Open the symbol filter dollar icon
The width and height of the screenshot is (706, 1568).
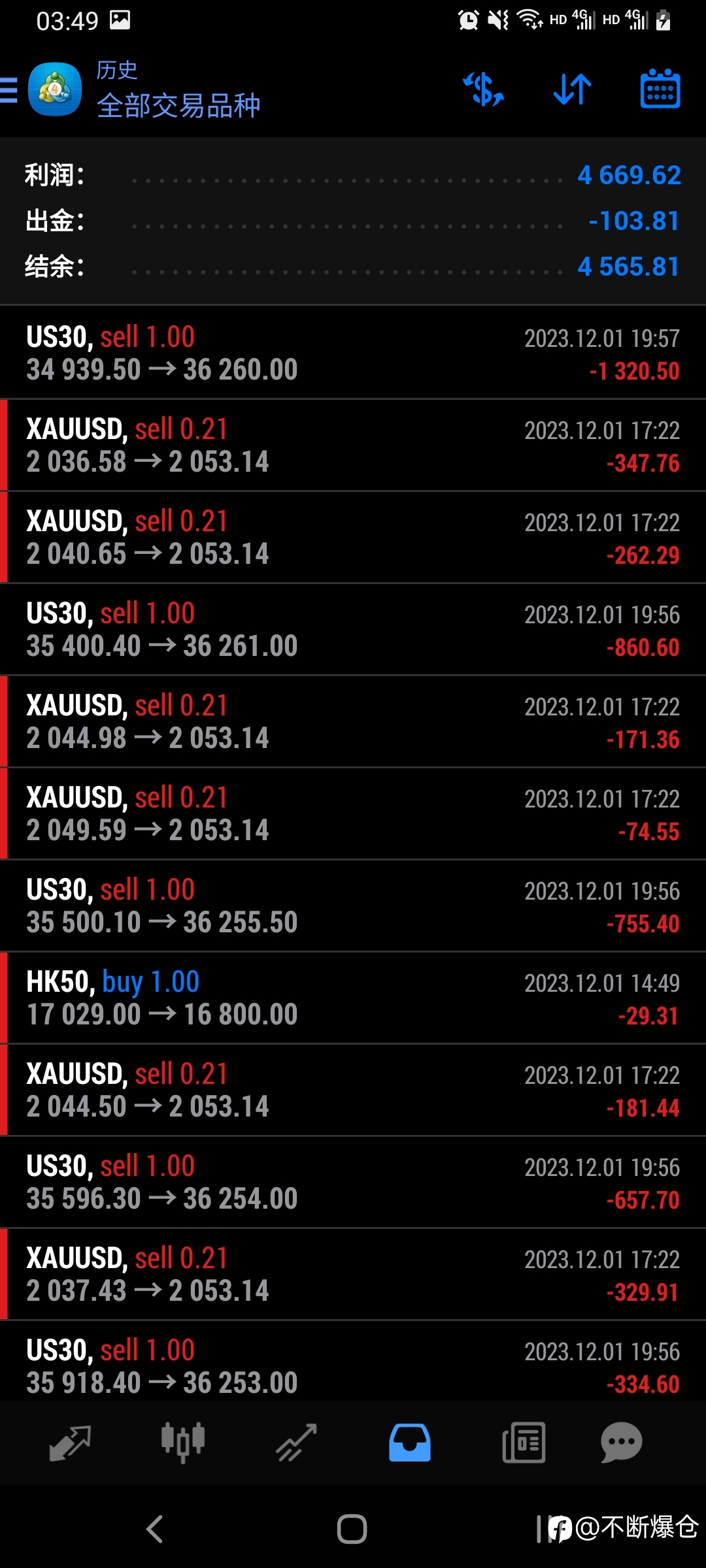pos(484,90)
